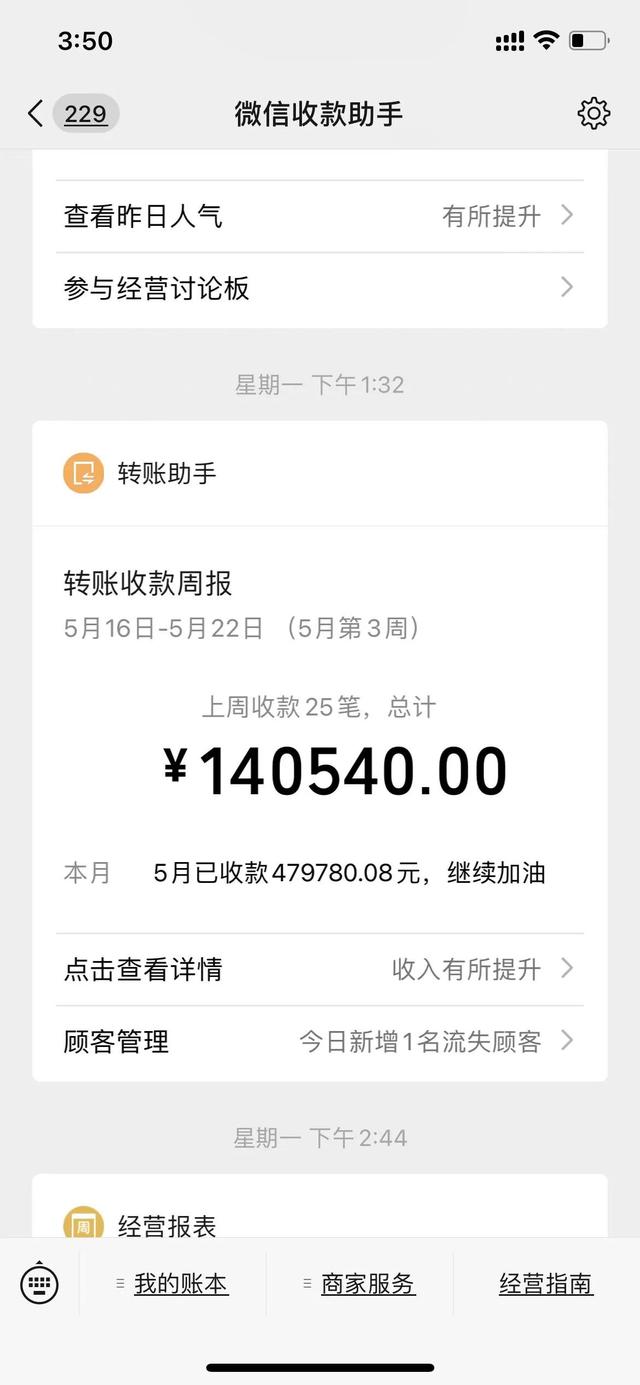Open 查看昨日人气 row
This screenshot has width=640, height=1385.
(320, 216)
